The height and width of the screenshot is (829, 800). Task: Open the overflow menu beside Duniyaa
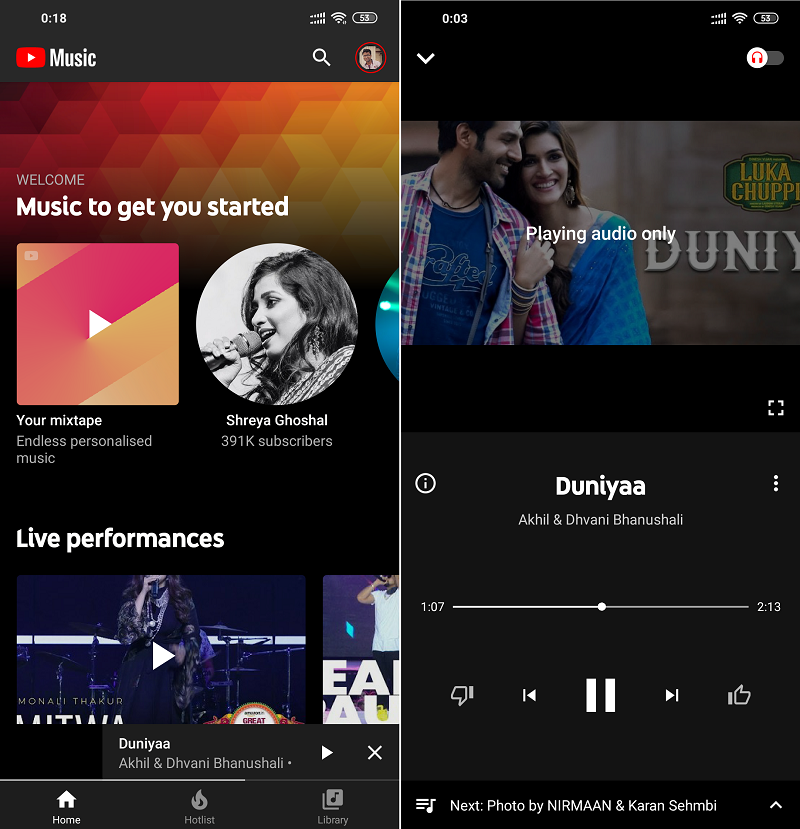(776, 483)
